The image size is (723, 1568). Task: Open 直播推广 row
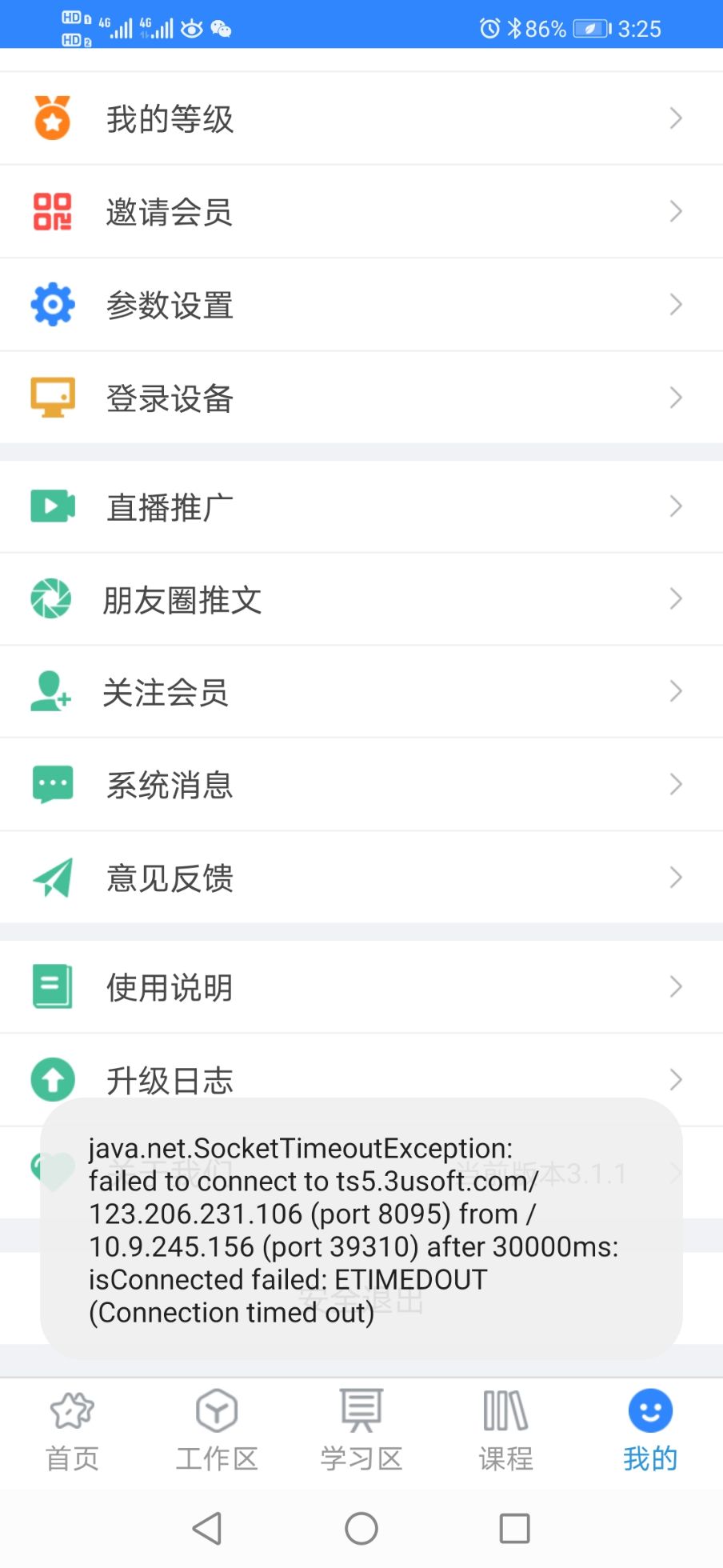[360, 506]
